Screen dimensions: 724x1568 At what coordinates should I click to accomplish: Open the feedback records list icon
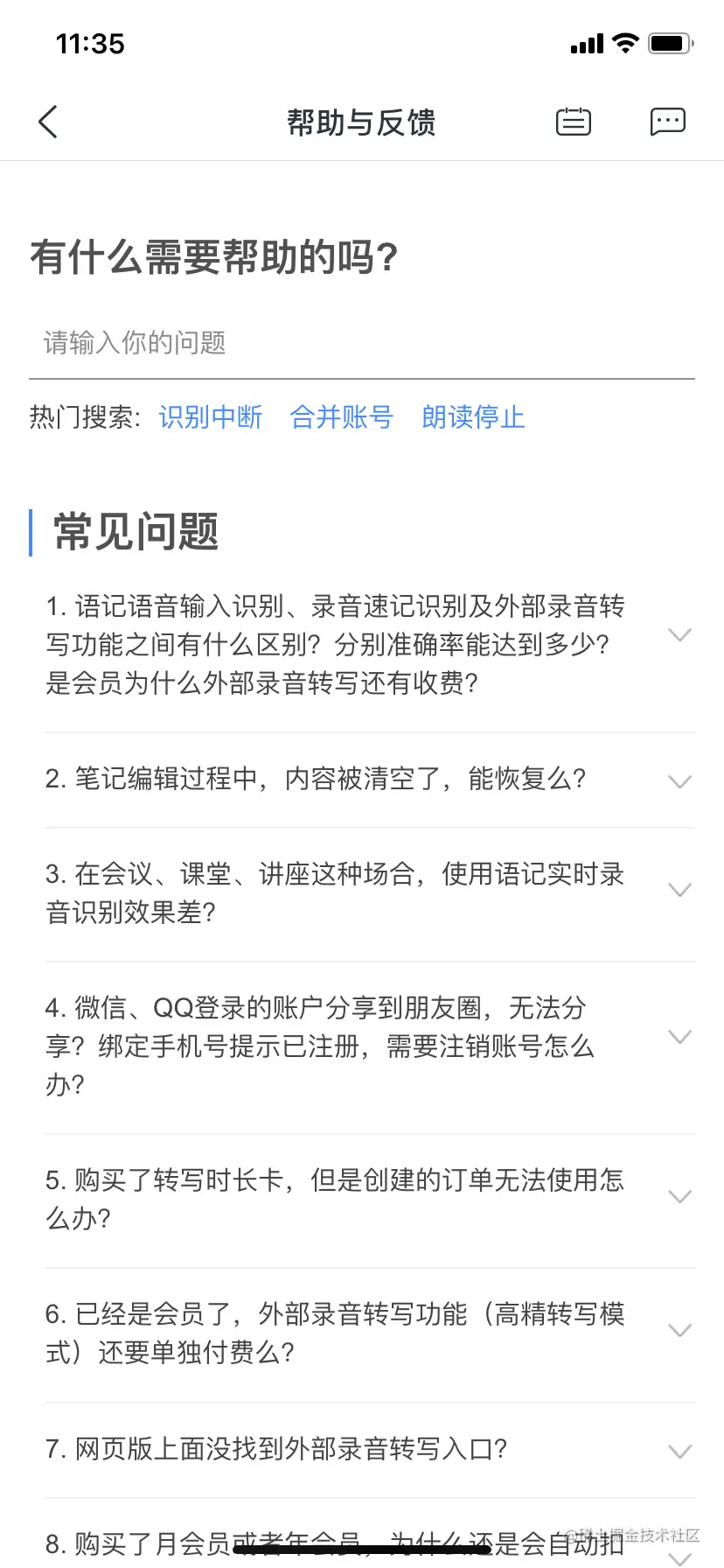574,122
